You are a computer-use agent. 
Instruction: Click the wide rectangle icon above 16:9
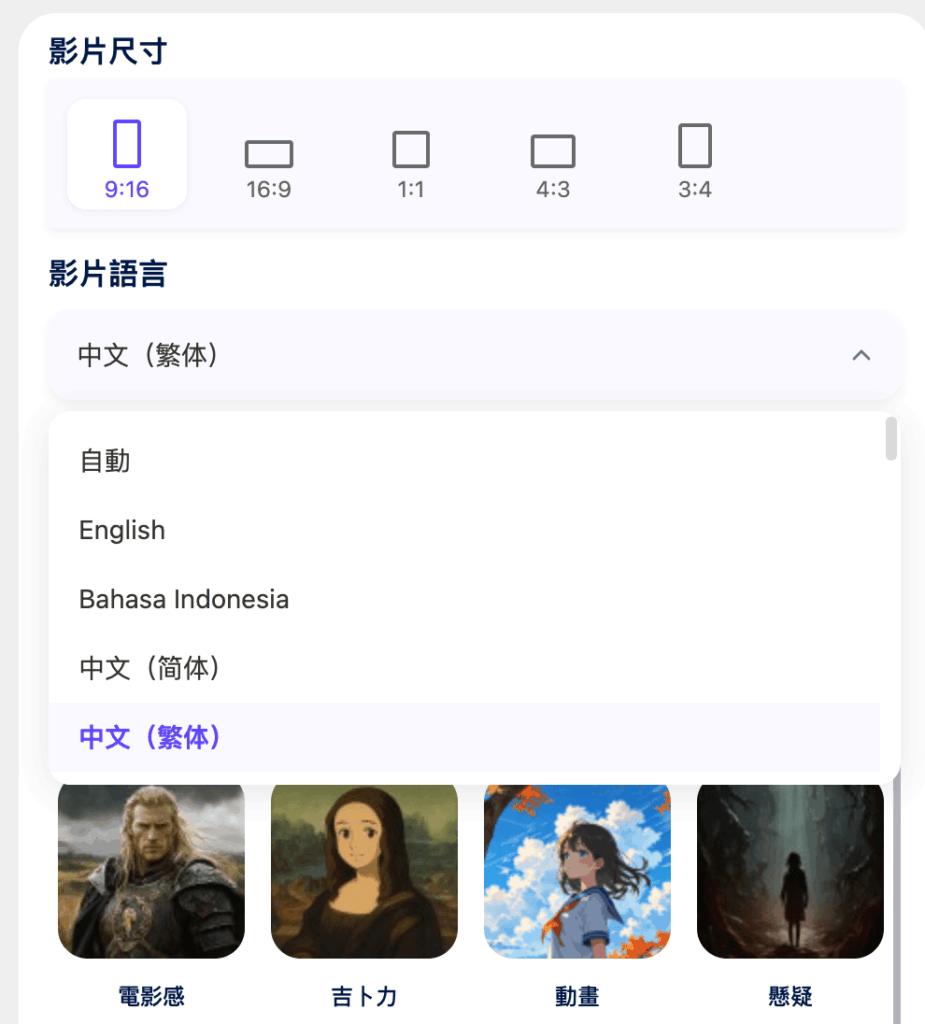[268, 150]
